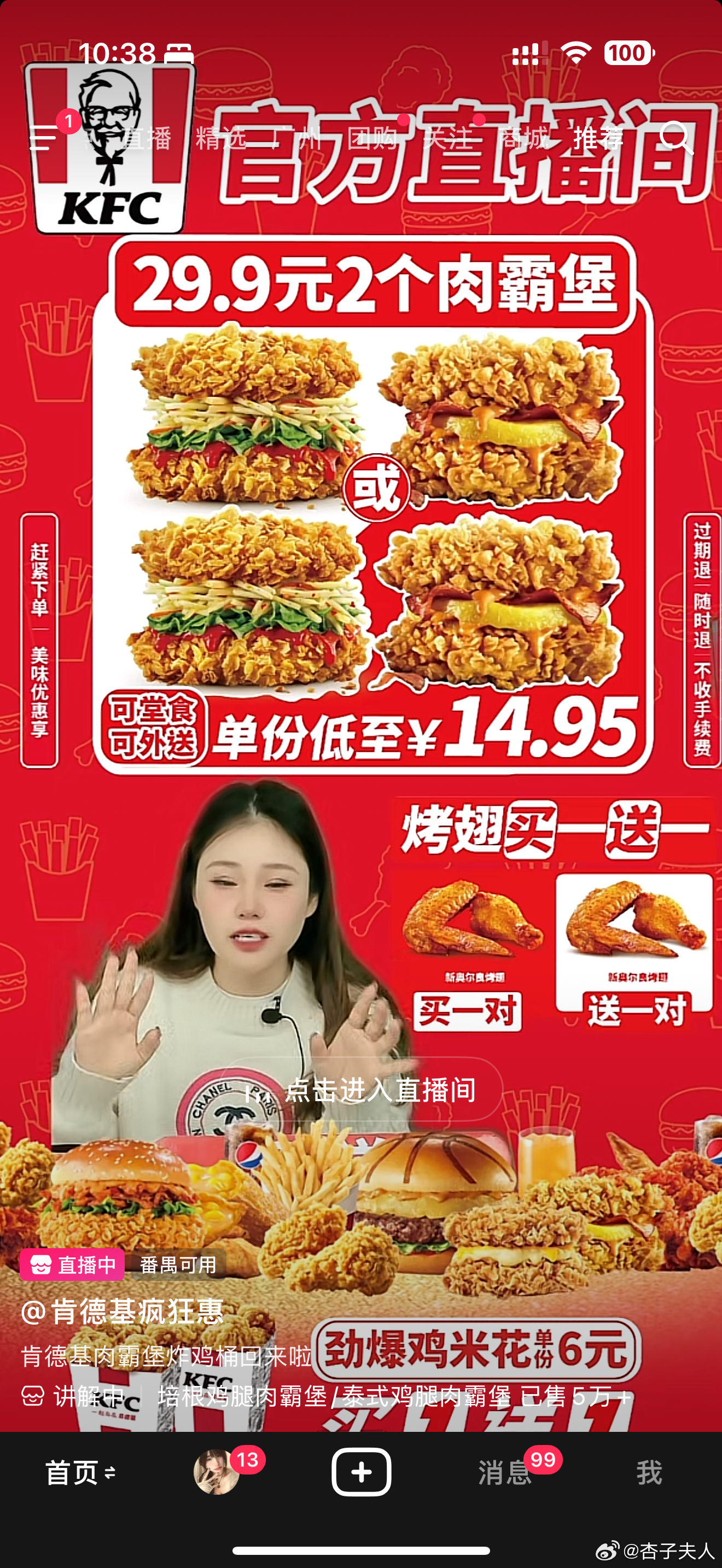Go to the 关注 tab
Viewport: 722px width, 1568px height.
[x=447, y=139]
